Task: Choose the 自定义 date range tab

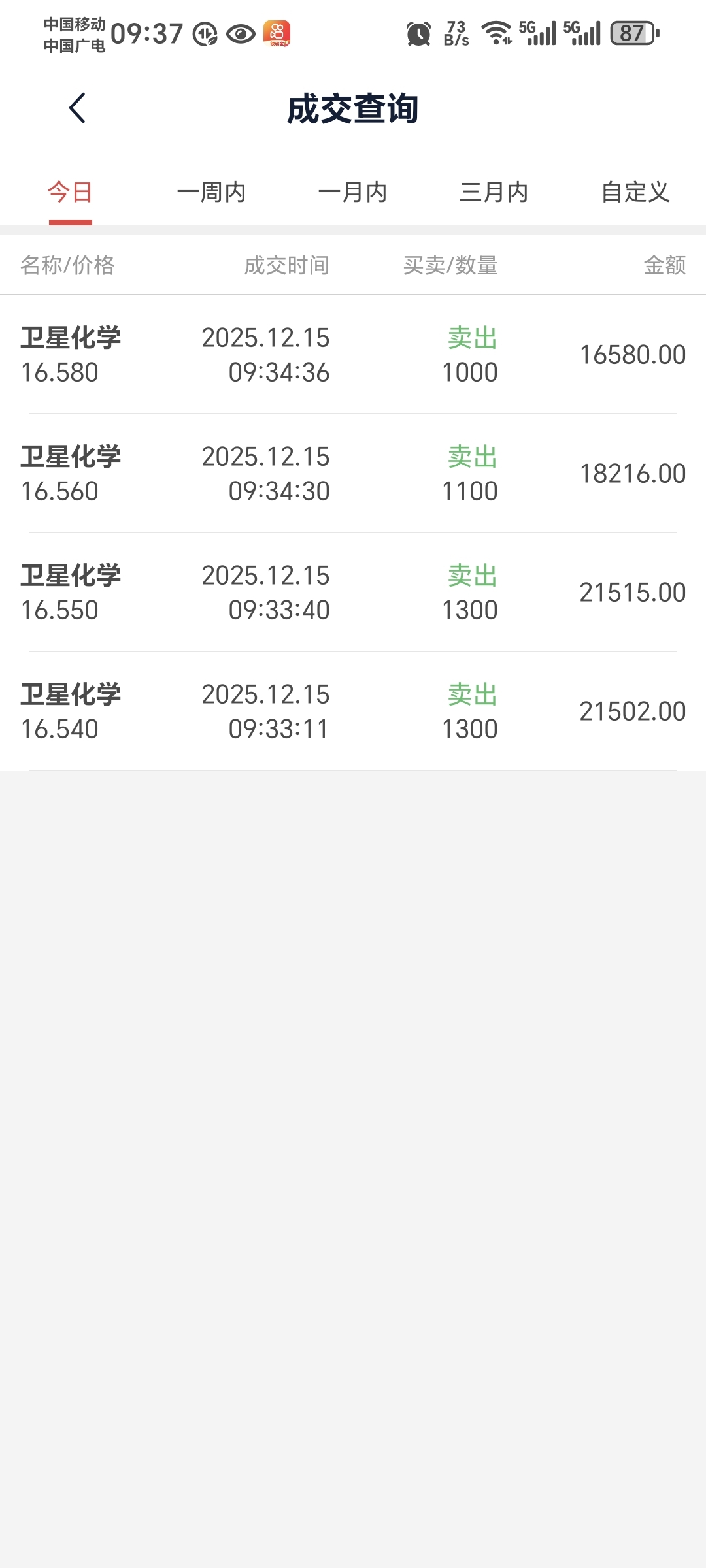Action: 635,192
